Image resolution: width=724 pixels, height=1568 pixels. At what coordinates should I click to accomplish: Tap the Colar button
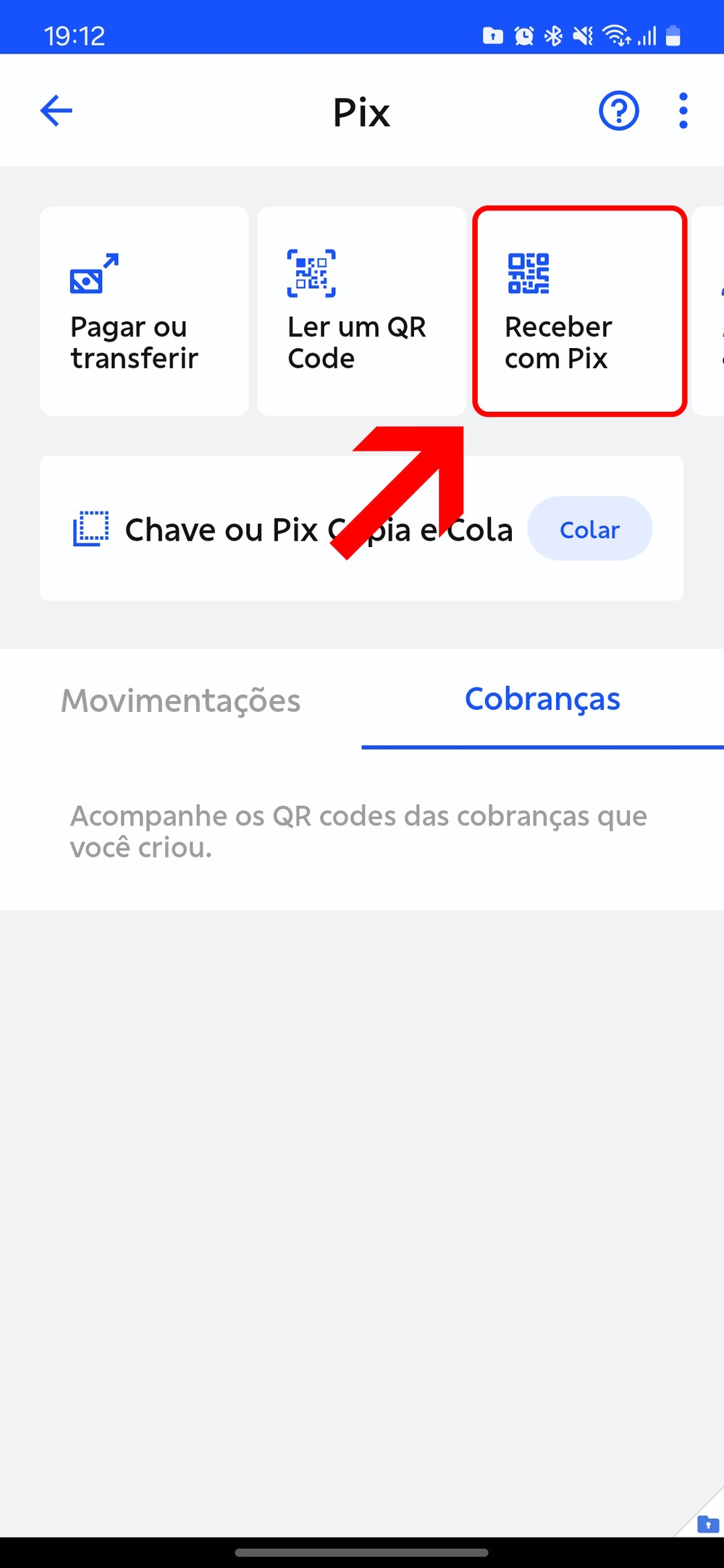pyautogui.click(x=589, y=529)
